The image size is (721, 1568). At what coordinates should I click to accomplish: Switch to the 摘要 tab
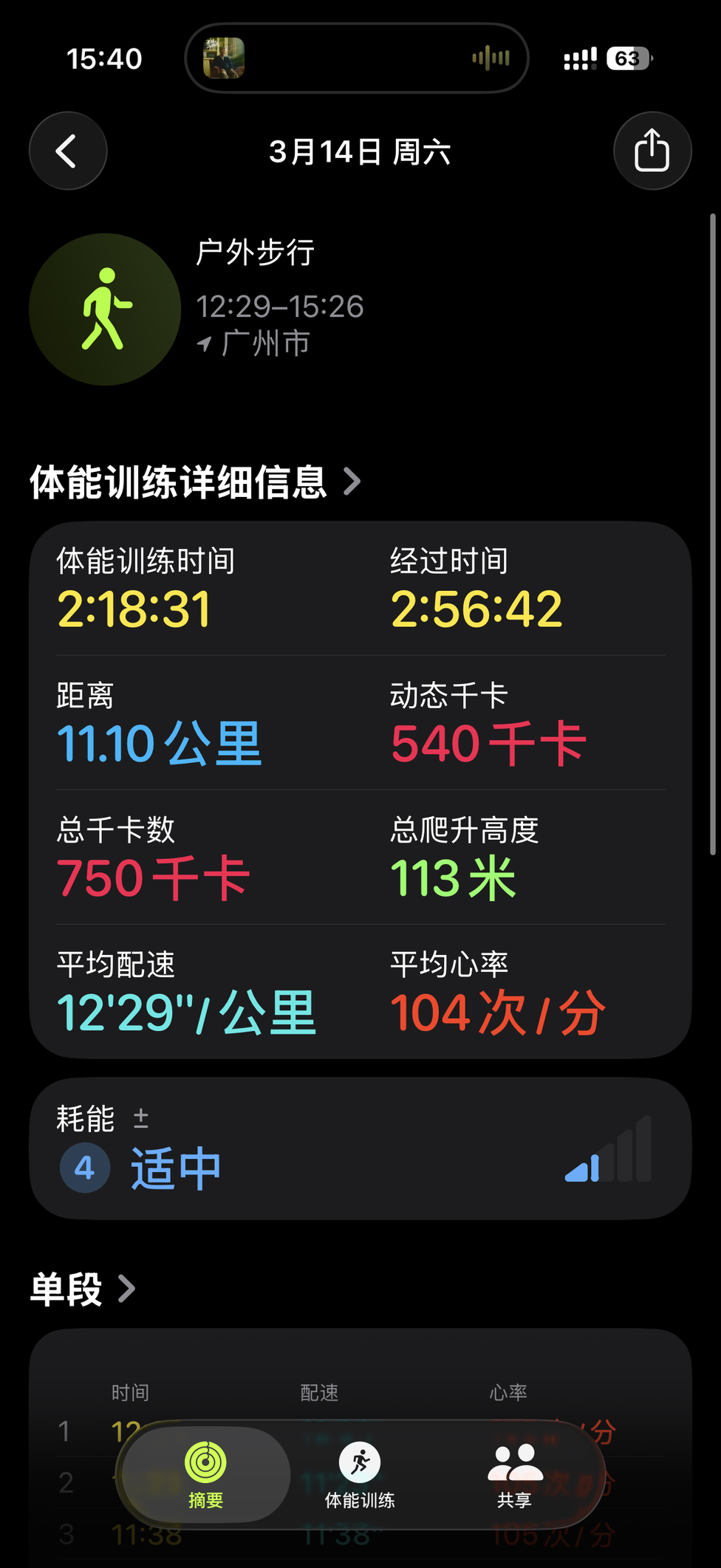[205, 1475]
